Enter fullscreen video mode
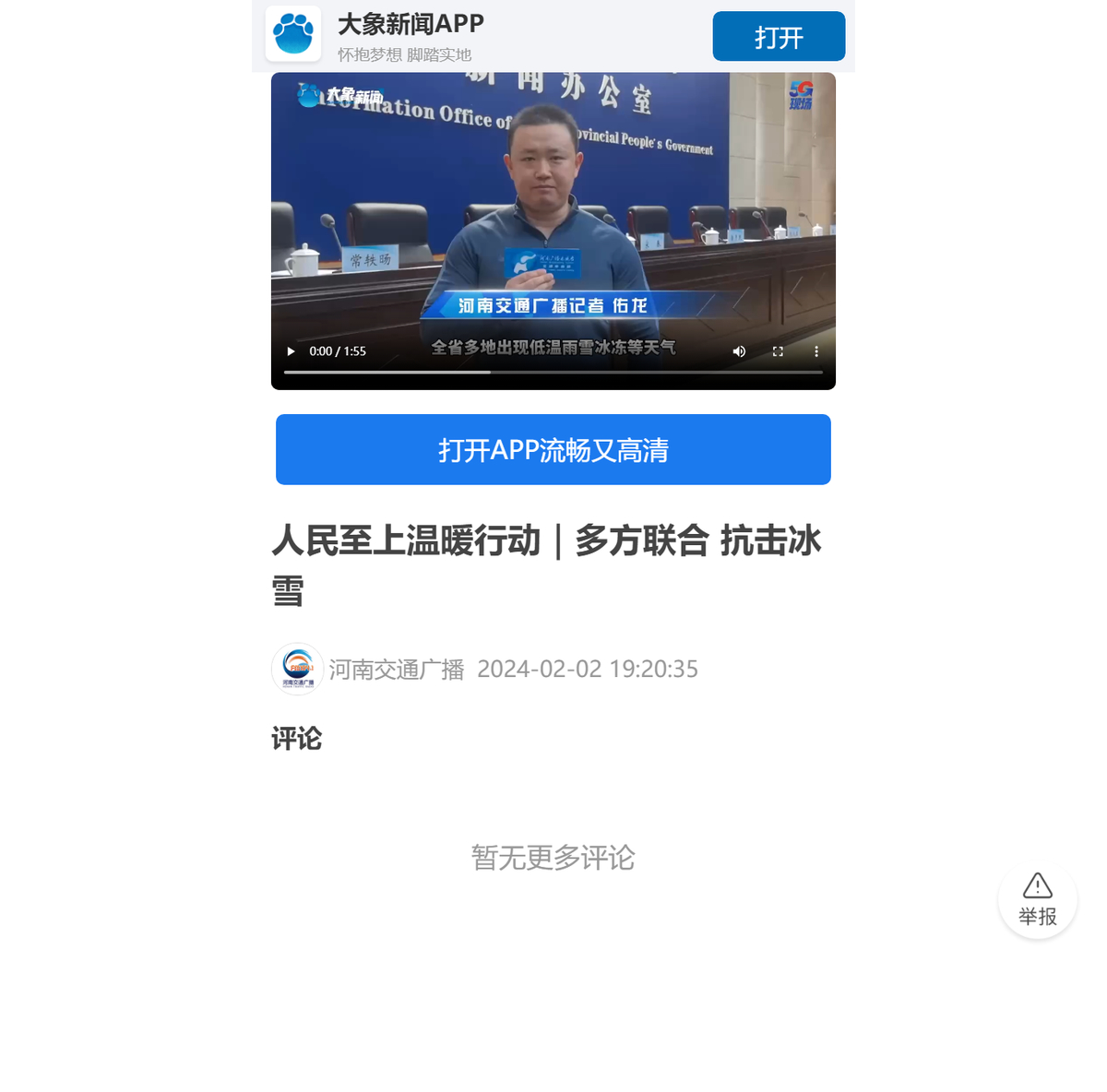Image resolution: width=1107 pixels, height=1092 pixels. tap(778, 351)
